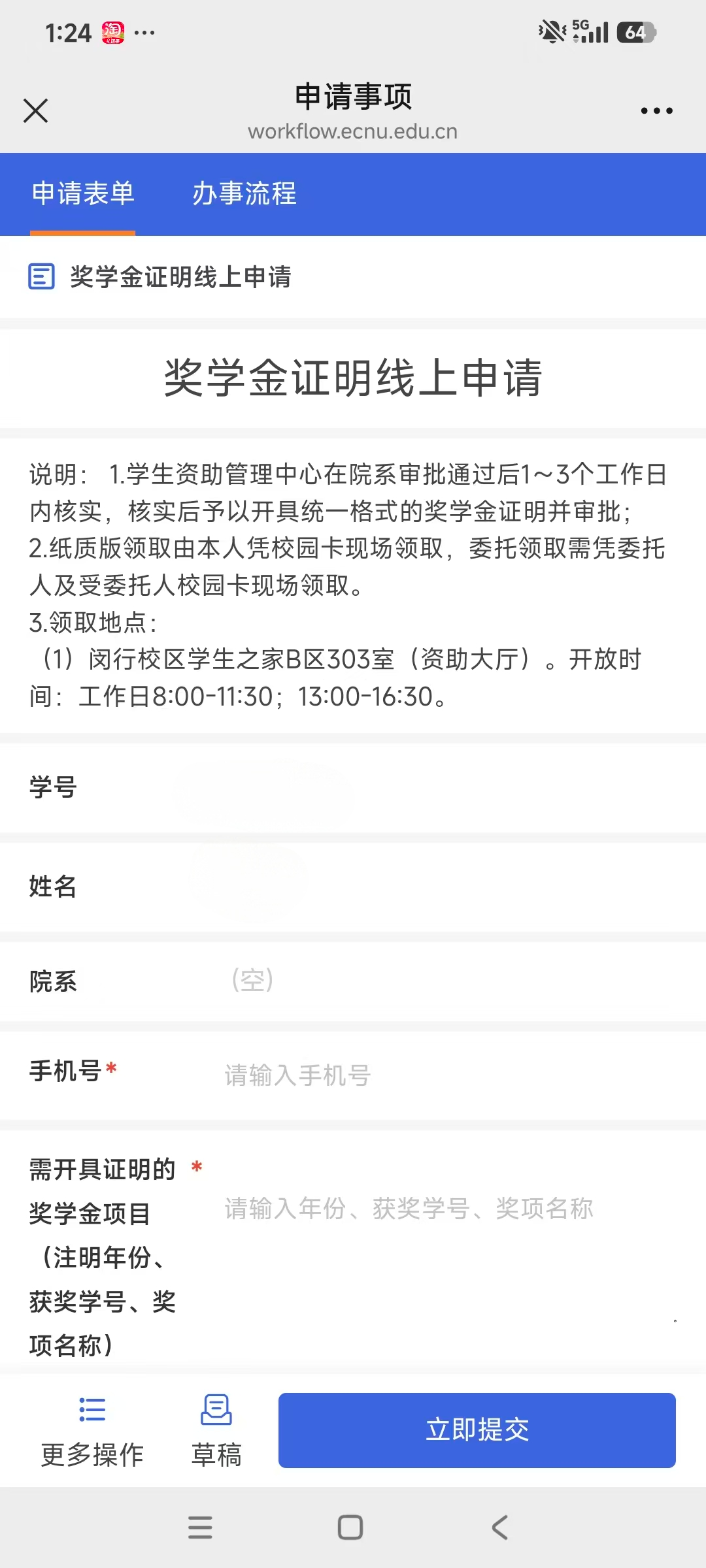Open recent apps from navigation bar
The width and height of the screenshot is (706, 1568).
(x=200, y=1527)
